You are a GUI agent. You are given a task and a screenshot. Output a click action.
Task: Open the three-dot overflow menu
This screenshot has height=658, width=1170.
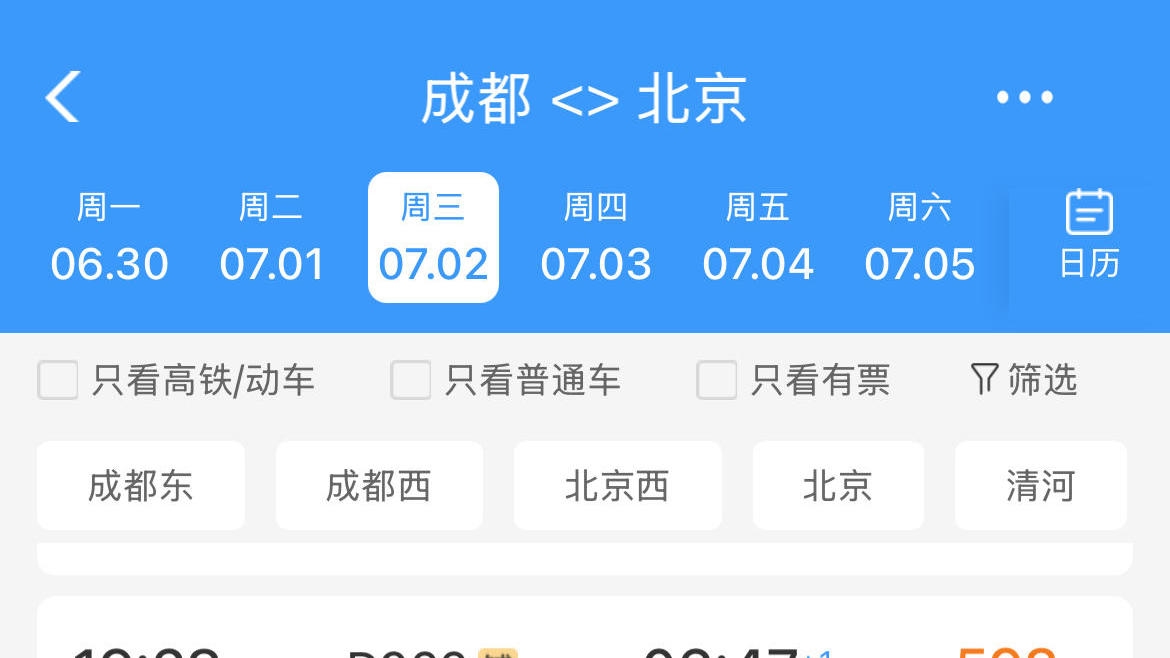pyautogui.click(x=1024, y=98)
